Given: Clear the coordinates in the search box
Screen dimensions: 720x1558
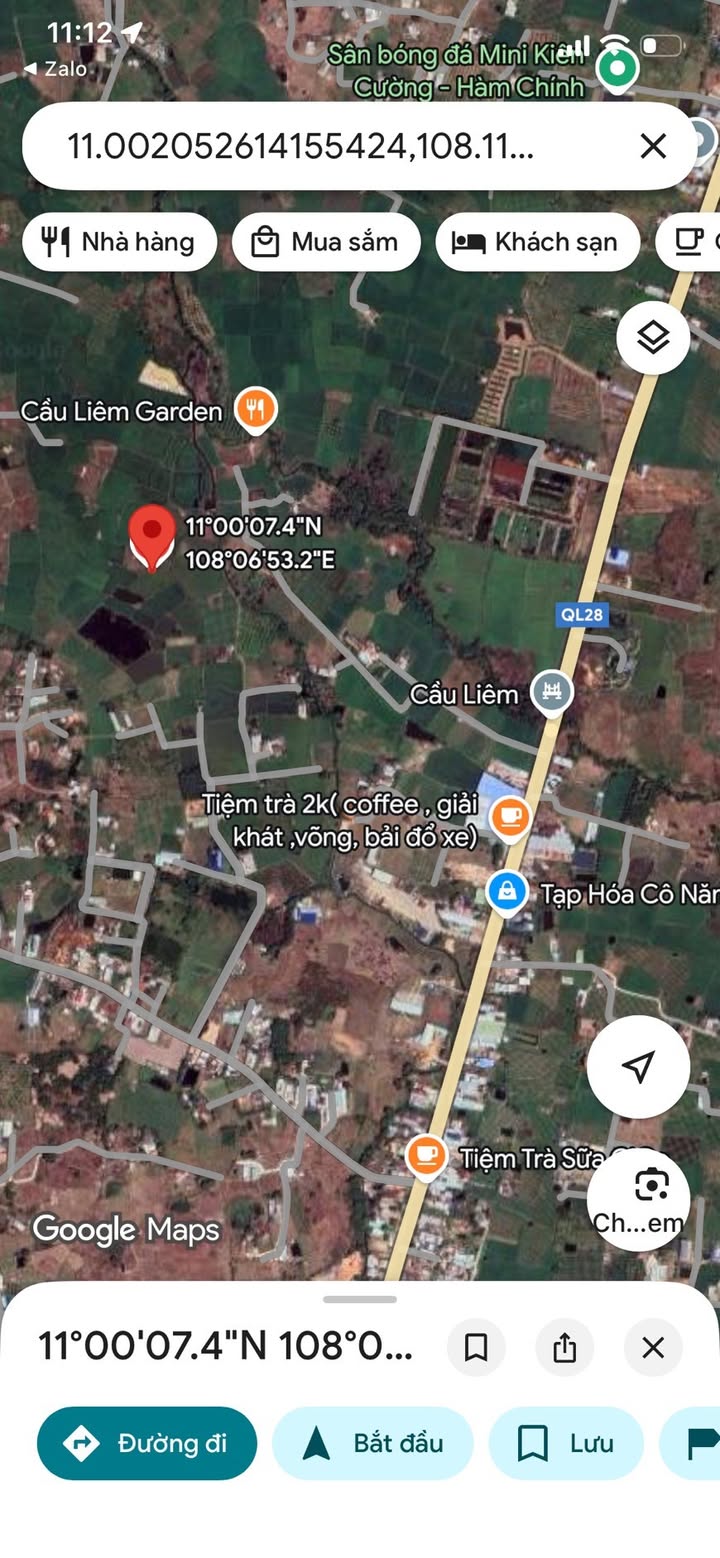Looking at the screenshot, I should point(653,147).
